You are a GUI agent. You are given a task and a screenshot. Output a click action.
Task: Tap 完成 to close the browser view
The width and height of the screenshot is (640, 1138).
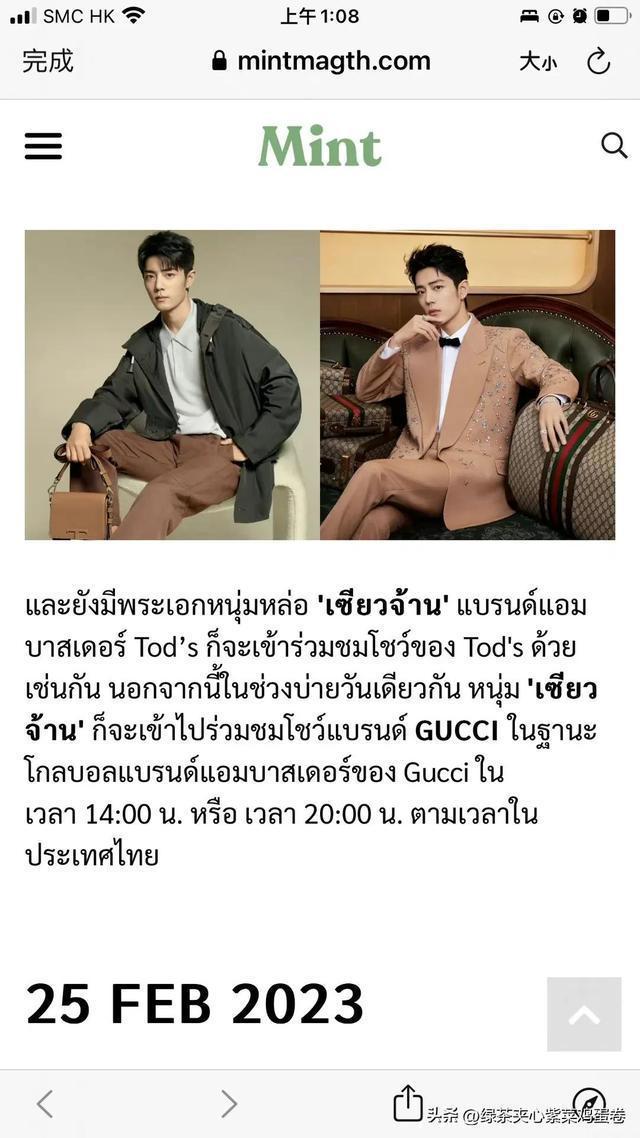pos(48,61)
